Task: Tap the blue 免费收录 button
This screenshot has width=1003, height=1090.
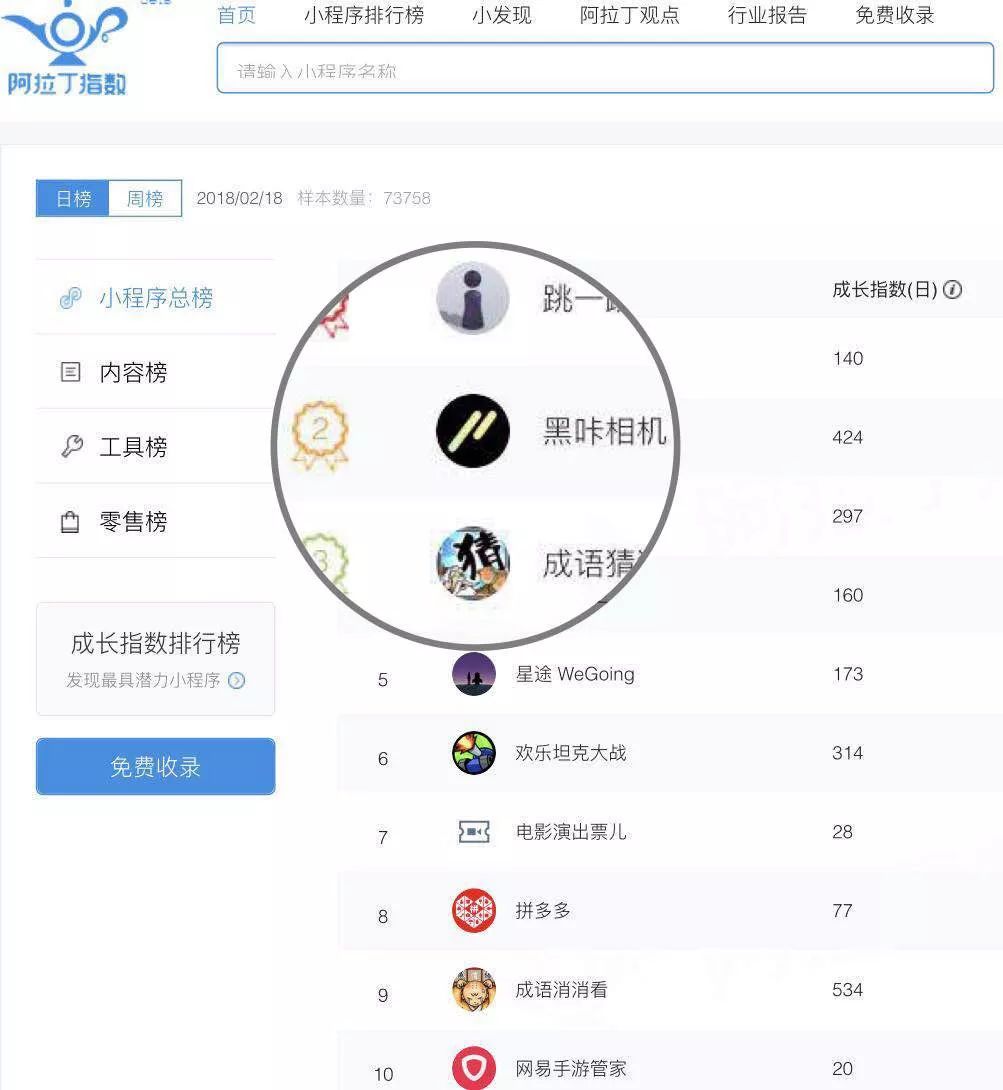Action: (x=155, y=767)
